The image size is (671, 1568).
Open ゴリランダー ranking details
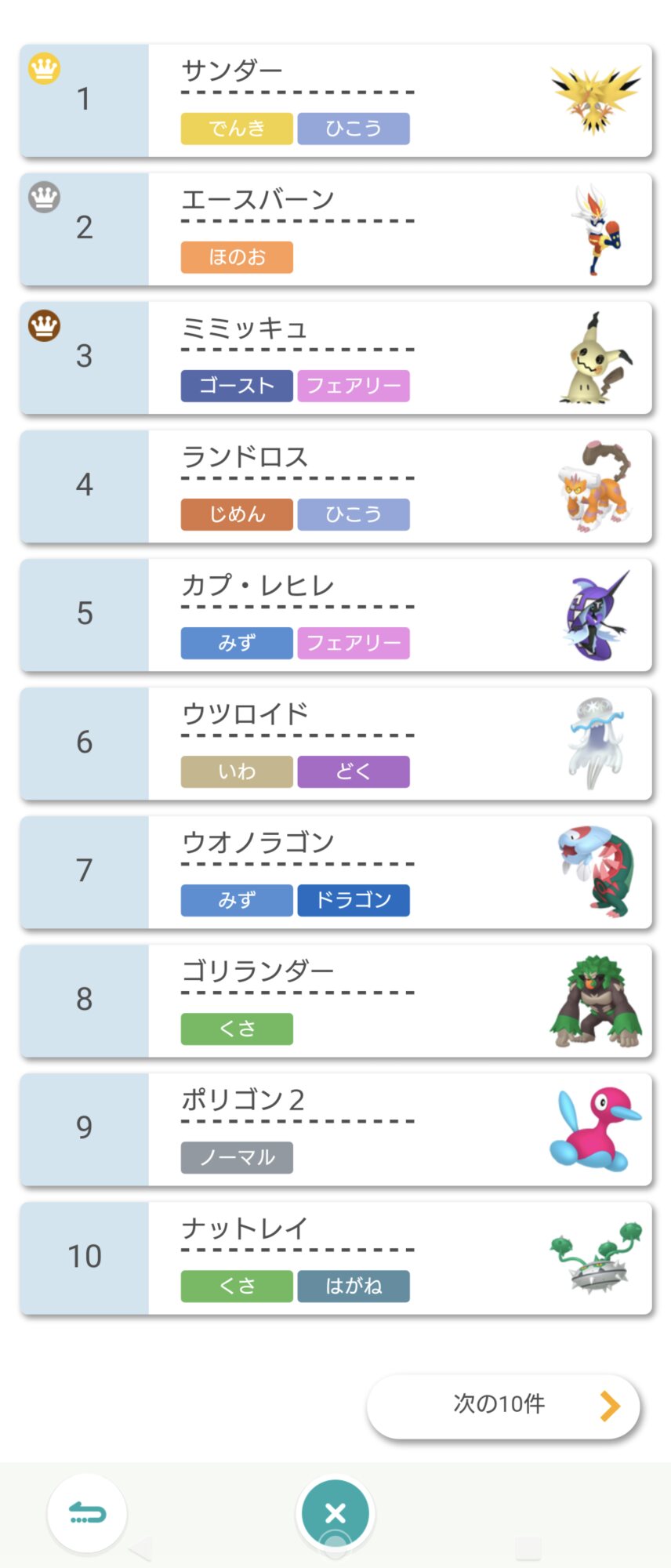tap(335, 1000)
